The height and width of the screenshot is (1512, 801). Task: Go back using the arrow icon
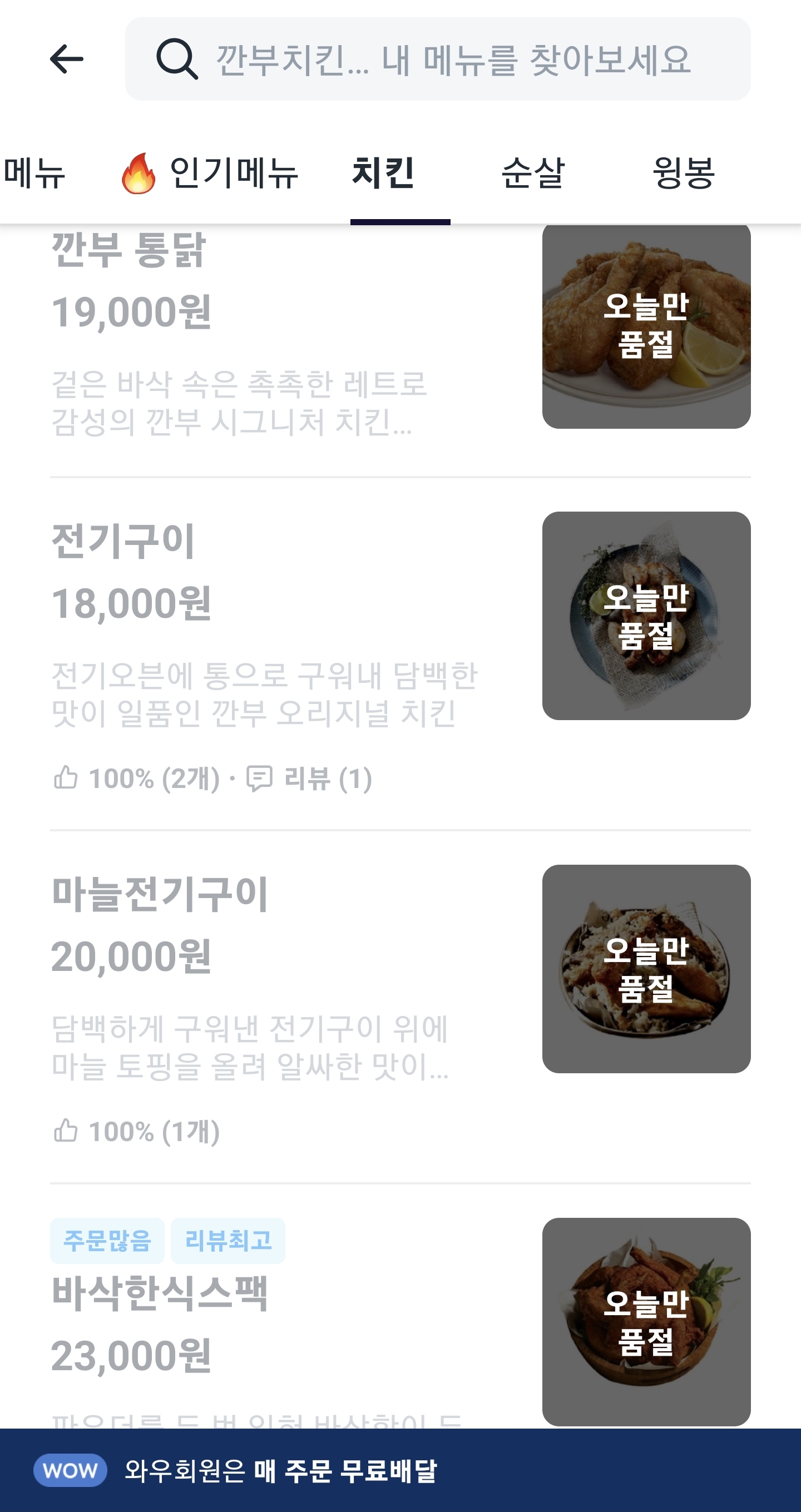[66, 59]
